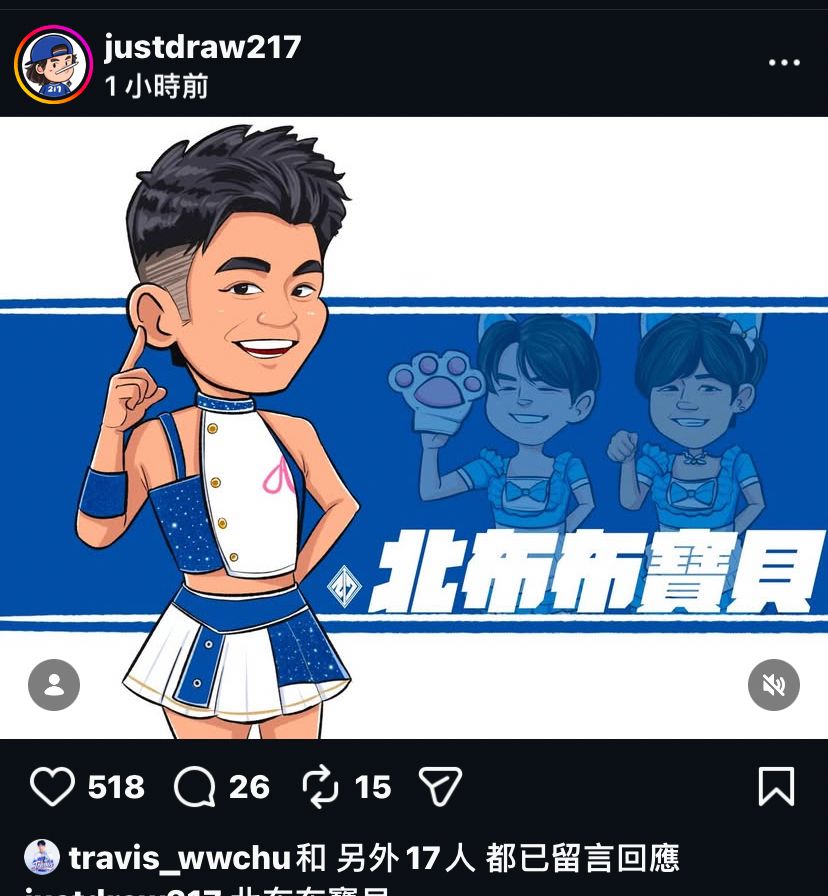
Task: Open the three-dot overflow menu
Action: (x=784, y=63)
